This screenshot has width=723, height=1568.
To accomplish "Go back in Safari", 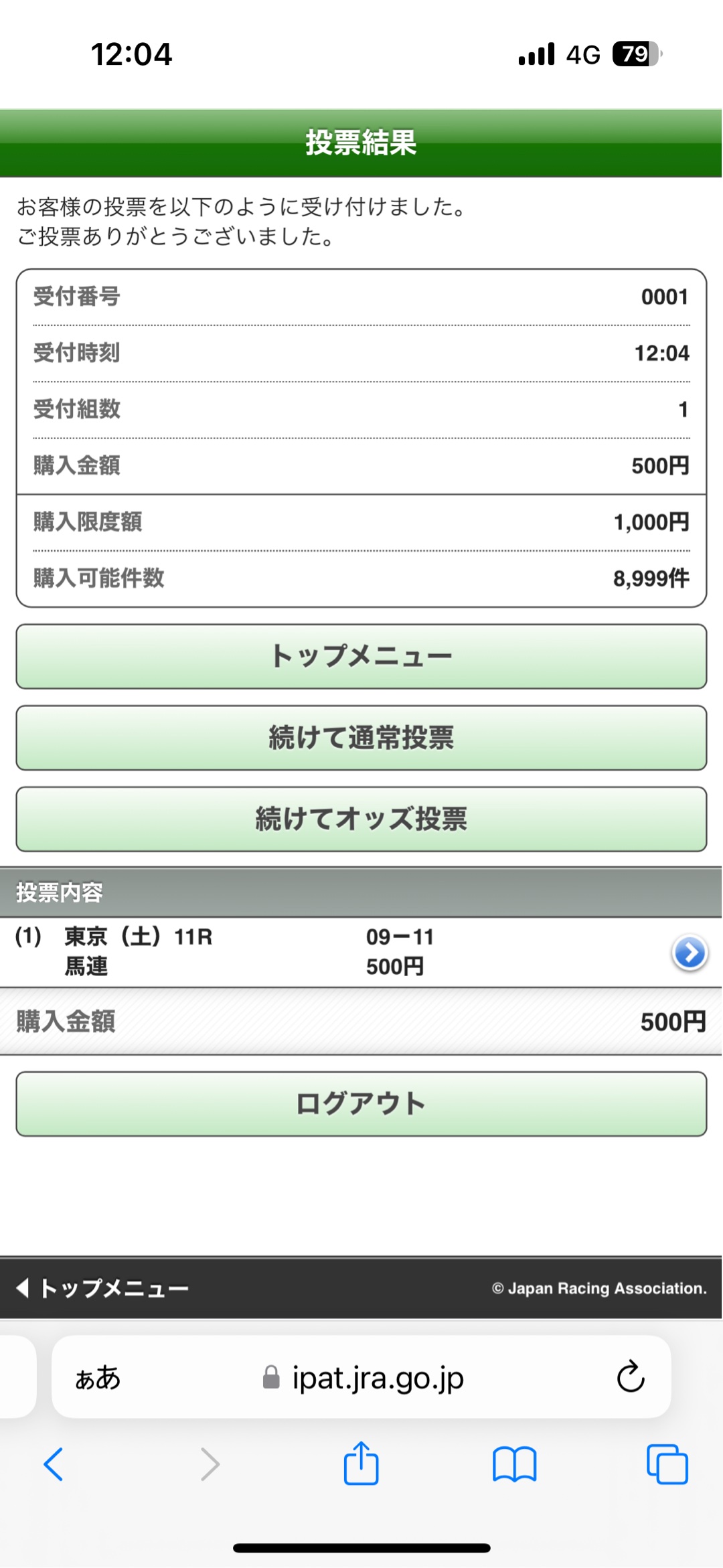I will click(x=54, y=1464).
